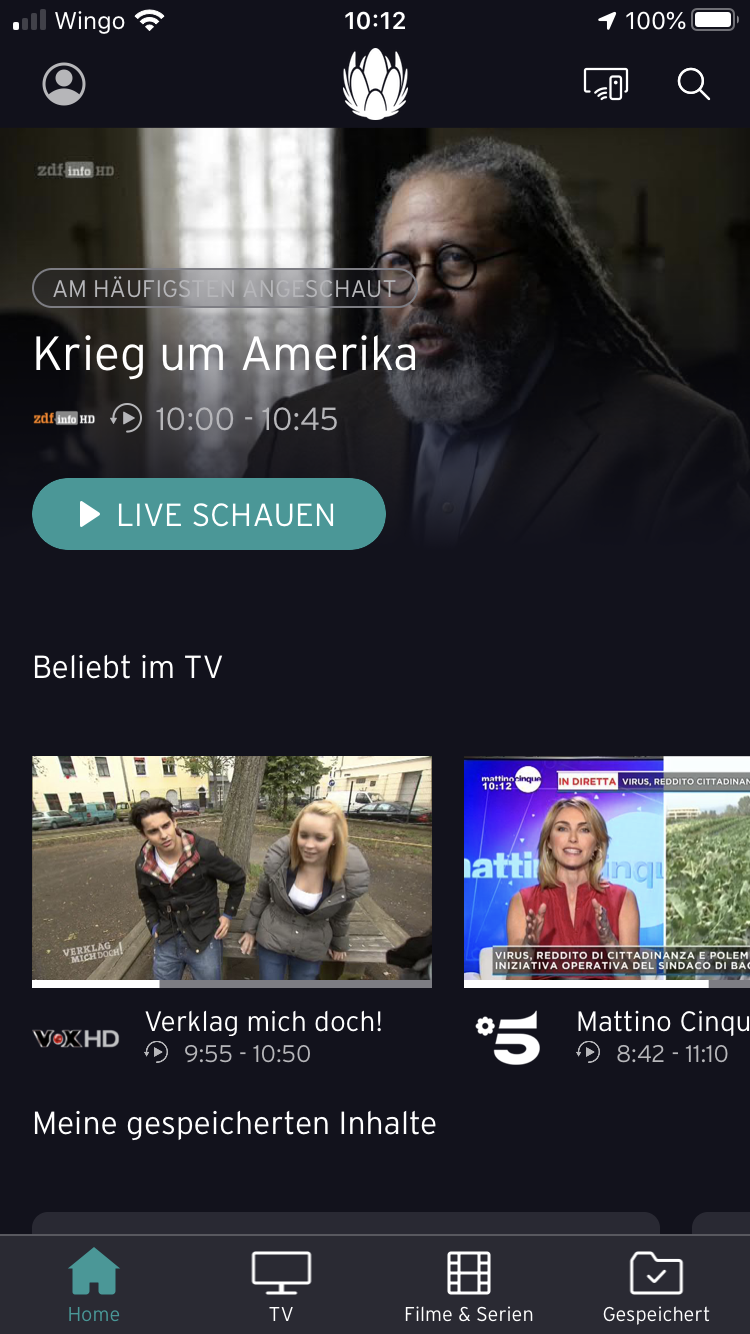Switch to the Home tab
Viewport: 750px width, 1334px height.
[x=94, y=1286]
